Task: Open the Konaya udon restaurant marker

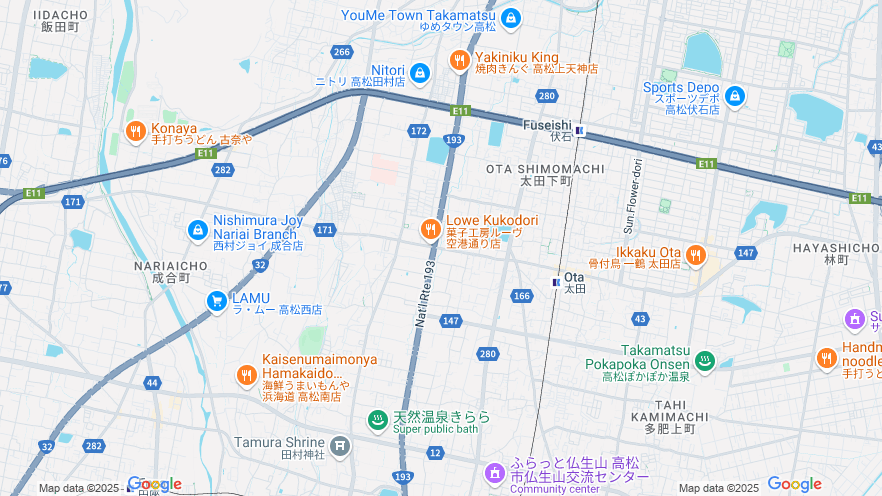Action: pos(136,131)
